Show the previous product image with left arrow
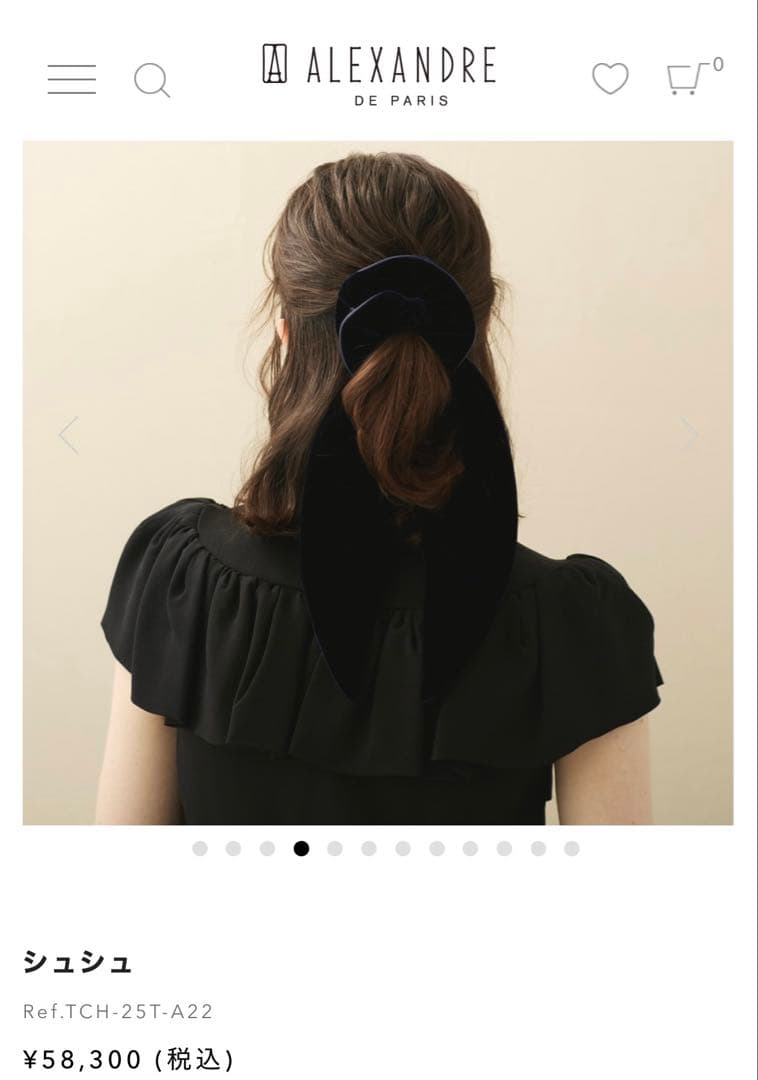 click(x=67, y=434)
